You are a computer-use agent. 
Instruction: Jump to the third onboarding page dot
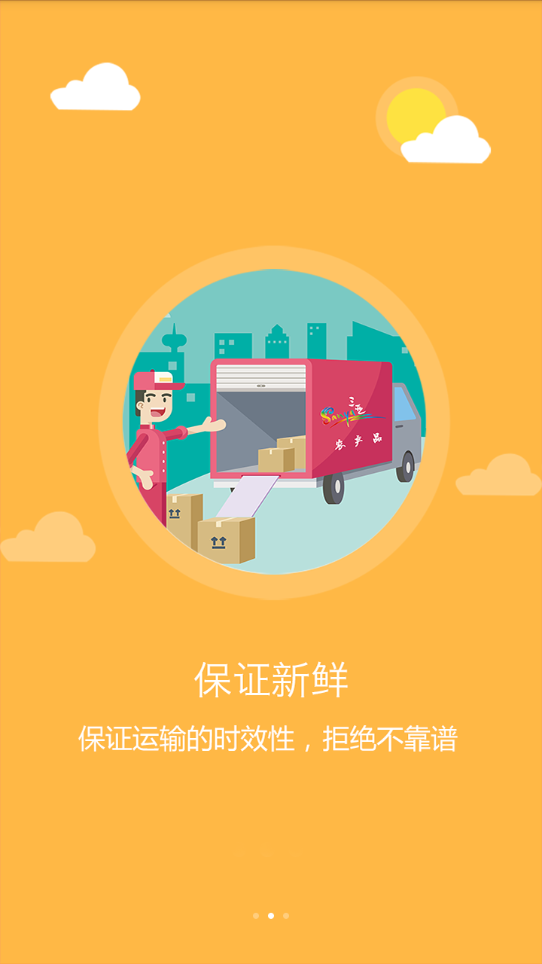click(286, 916)
